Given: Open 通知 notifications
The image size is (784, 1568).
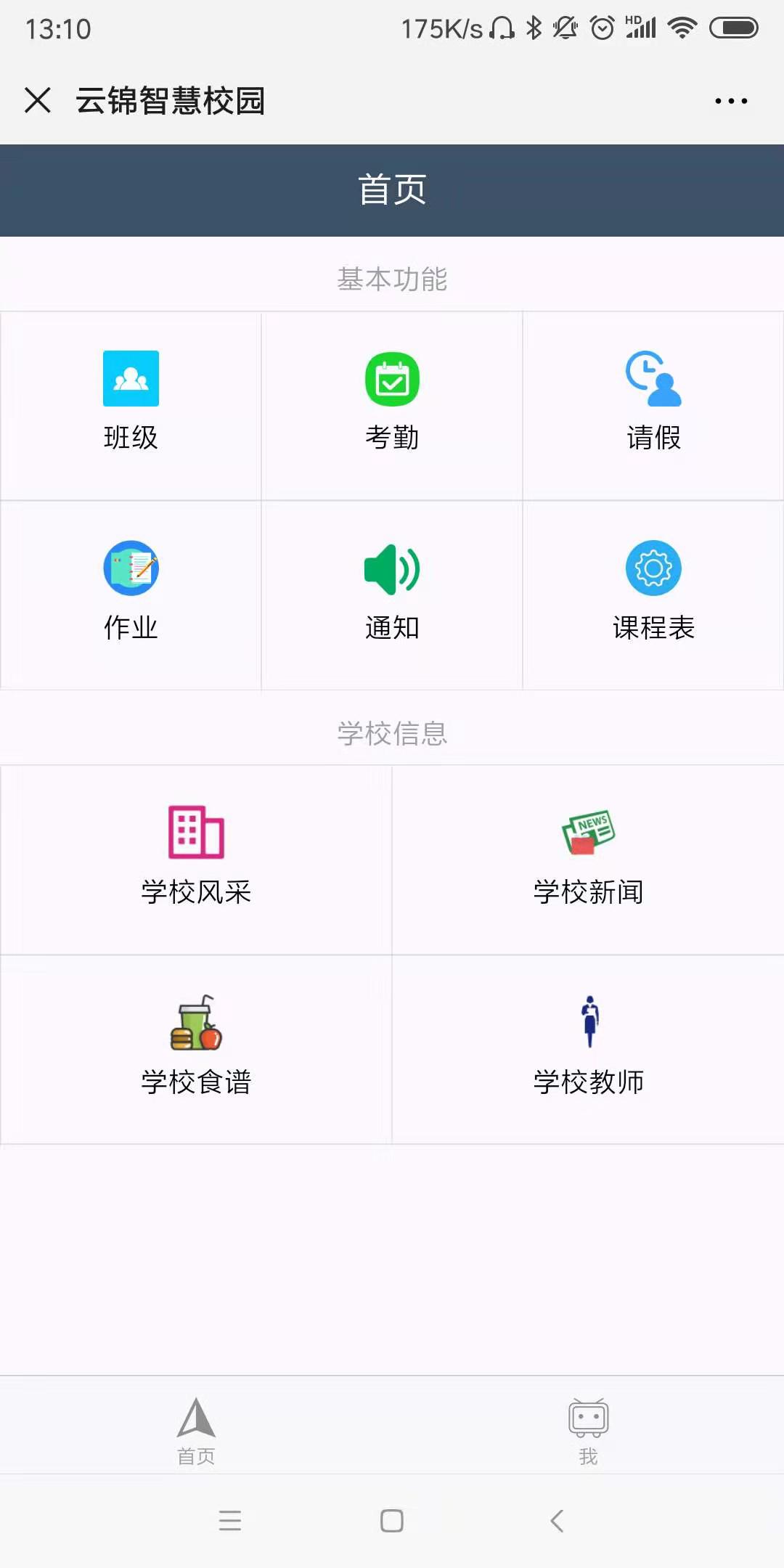Looking at the screenshot, I should [392, 595].
